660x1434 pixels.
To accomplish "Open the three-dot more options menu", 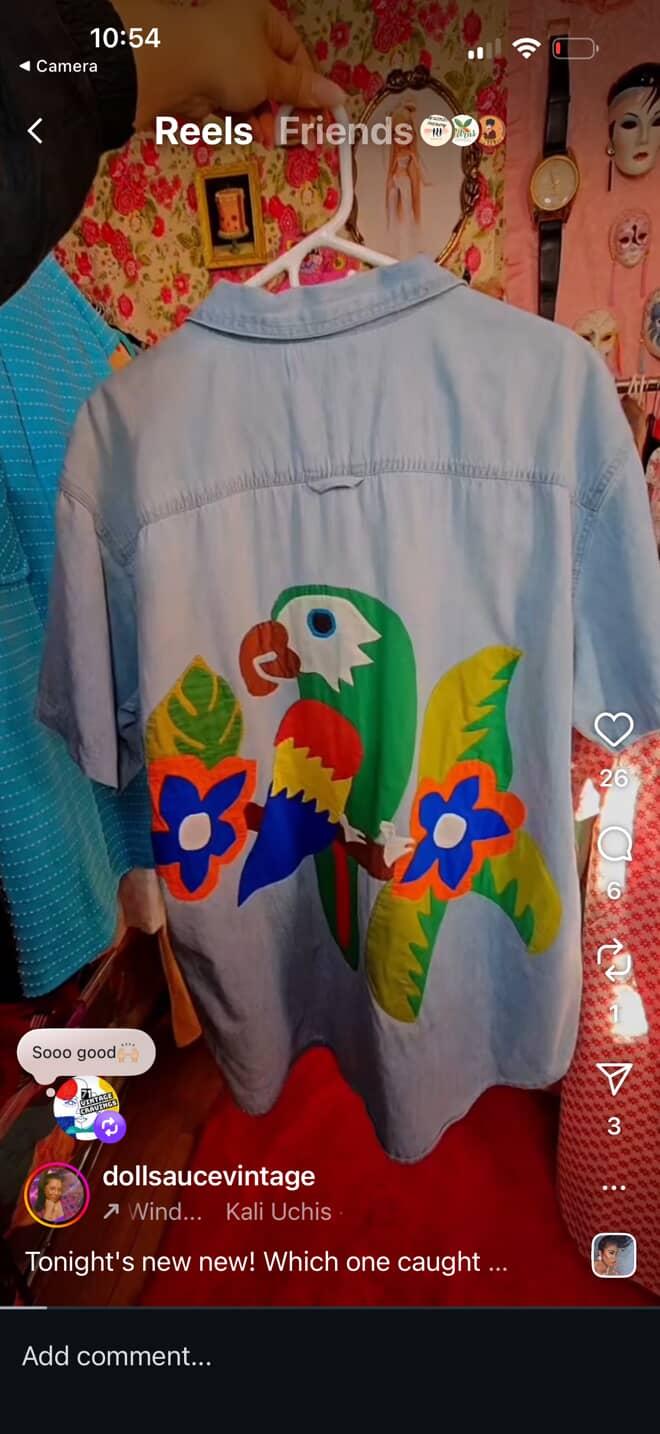I will [613, 1188].
